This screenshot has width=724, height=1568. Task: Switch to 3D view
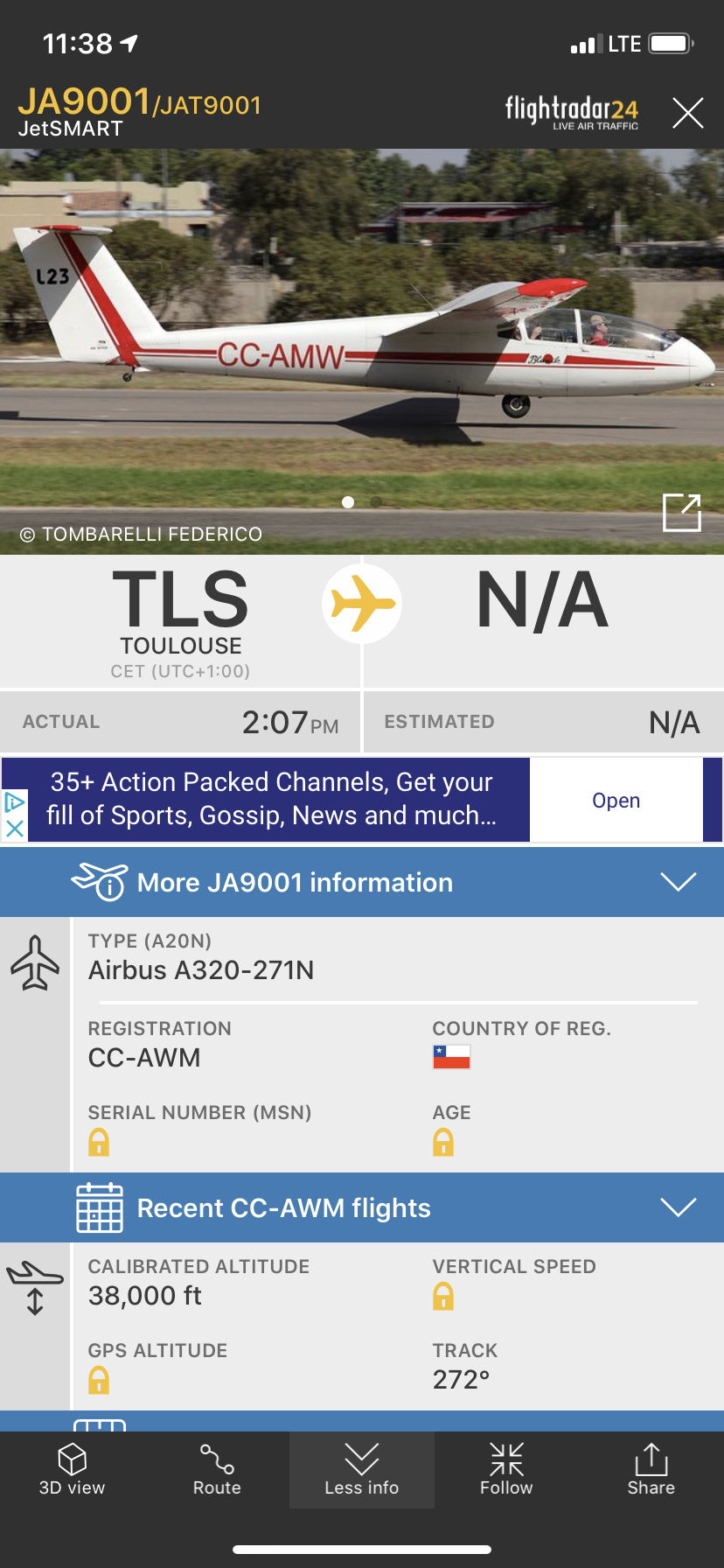(72, 1470)
